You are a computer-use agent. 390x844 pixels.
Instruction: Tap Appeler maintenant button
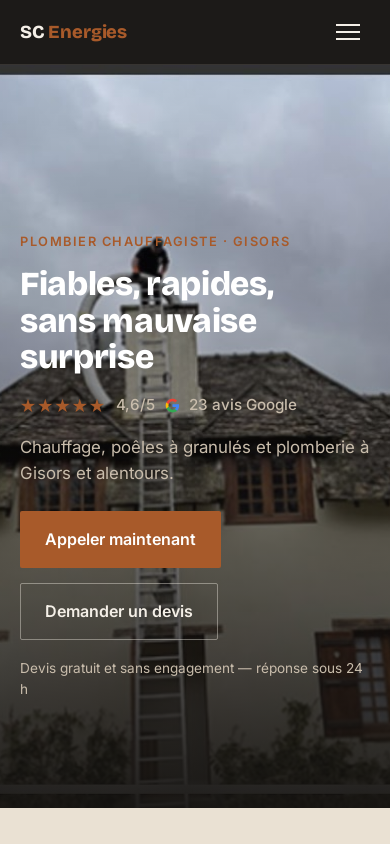pos(120,539)
